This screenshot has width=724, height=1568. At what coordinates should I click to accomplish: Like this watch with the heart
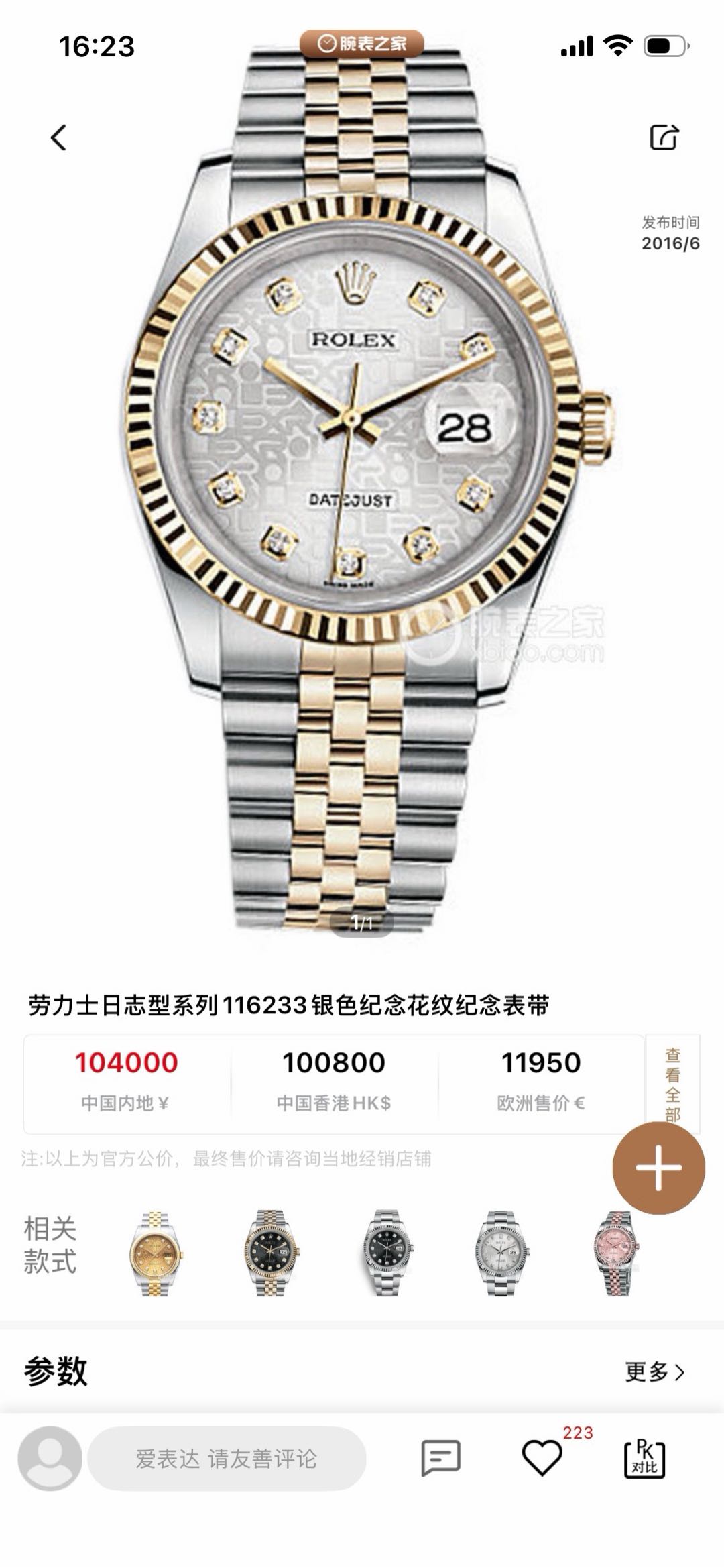(542, 1458)
